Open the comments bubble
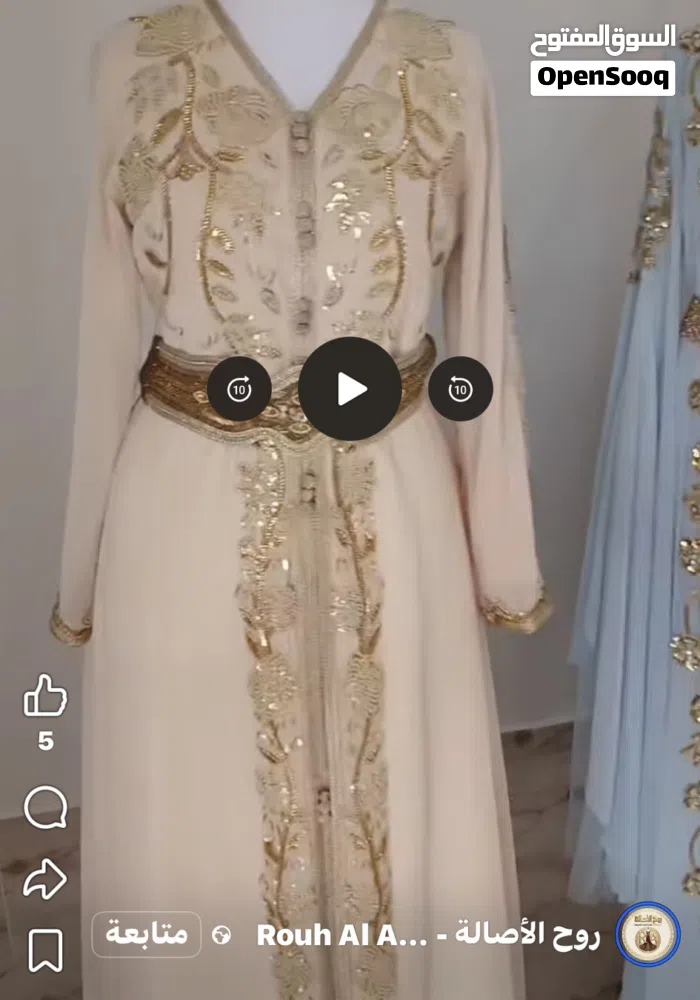Viewport: 700px width, 1000px height. 45,807
